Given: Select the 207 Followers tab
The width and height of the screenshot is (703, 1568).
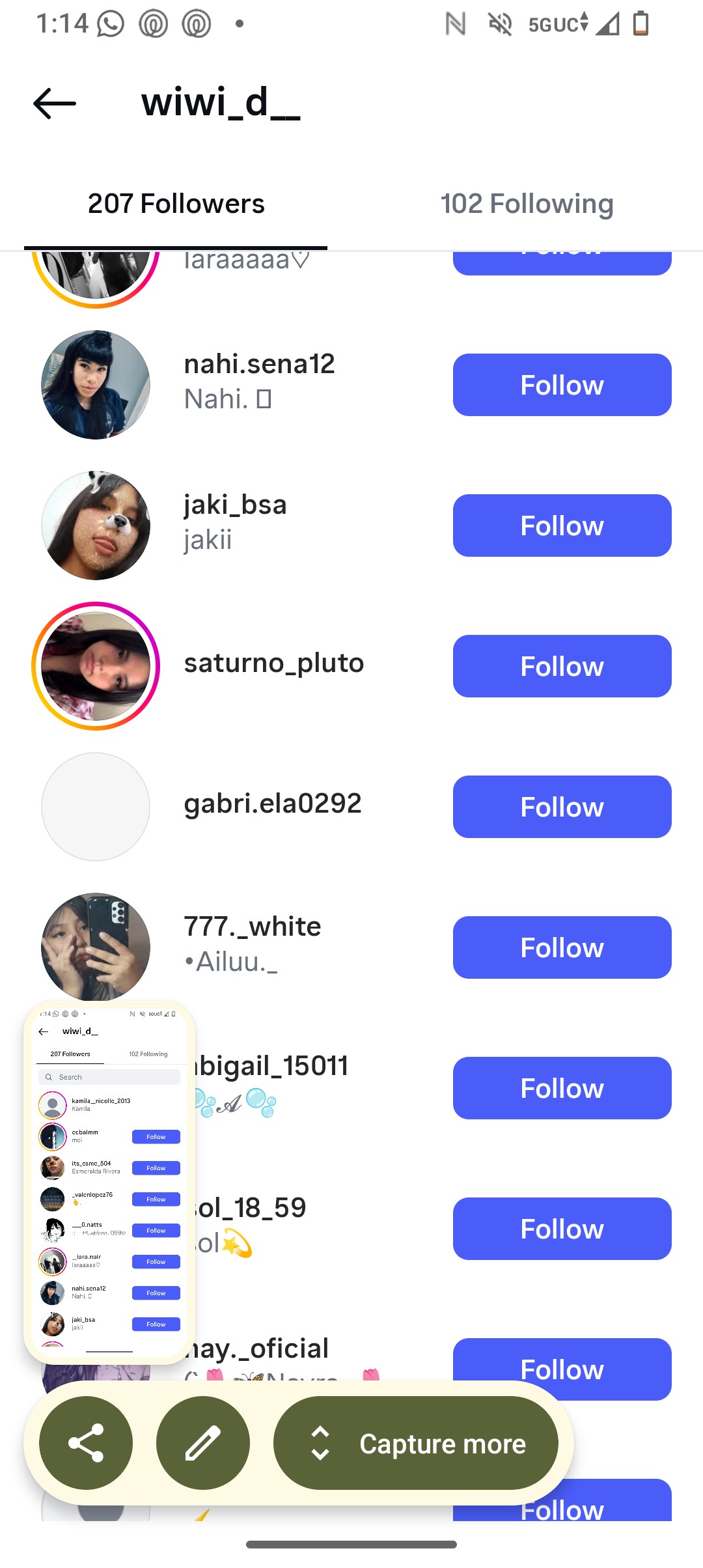Looking at the screenshot, I should pos(176,204).
